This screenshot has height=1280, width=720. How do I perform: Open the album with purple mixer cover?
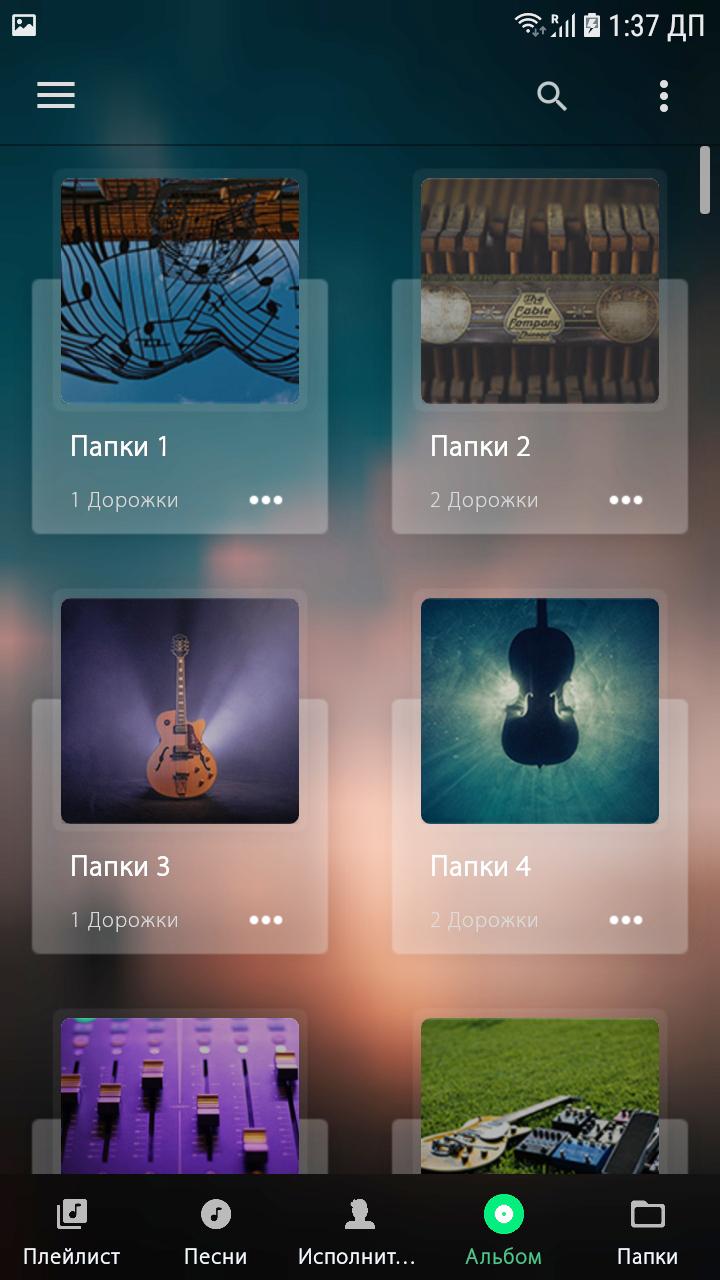pyautogui.click(x=180, y=1095)
